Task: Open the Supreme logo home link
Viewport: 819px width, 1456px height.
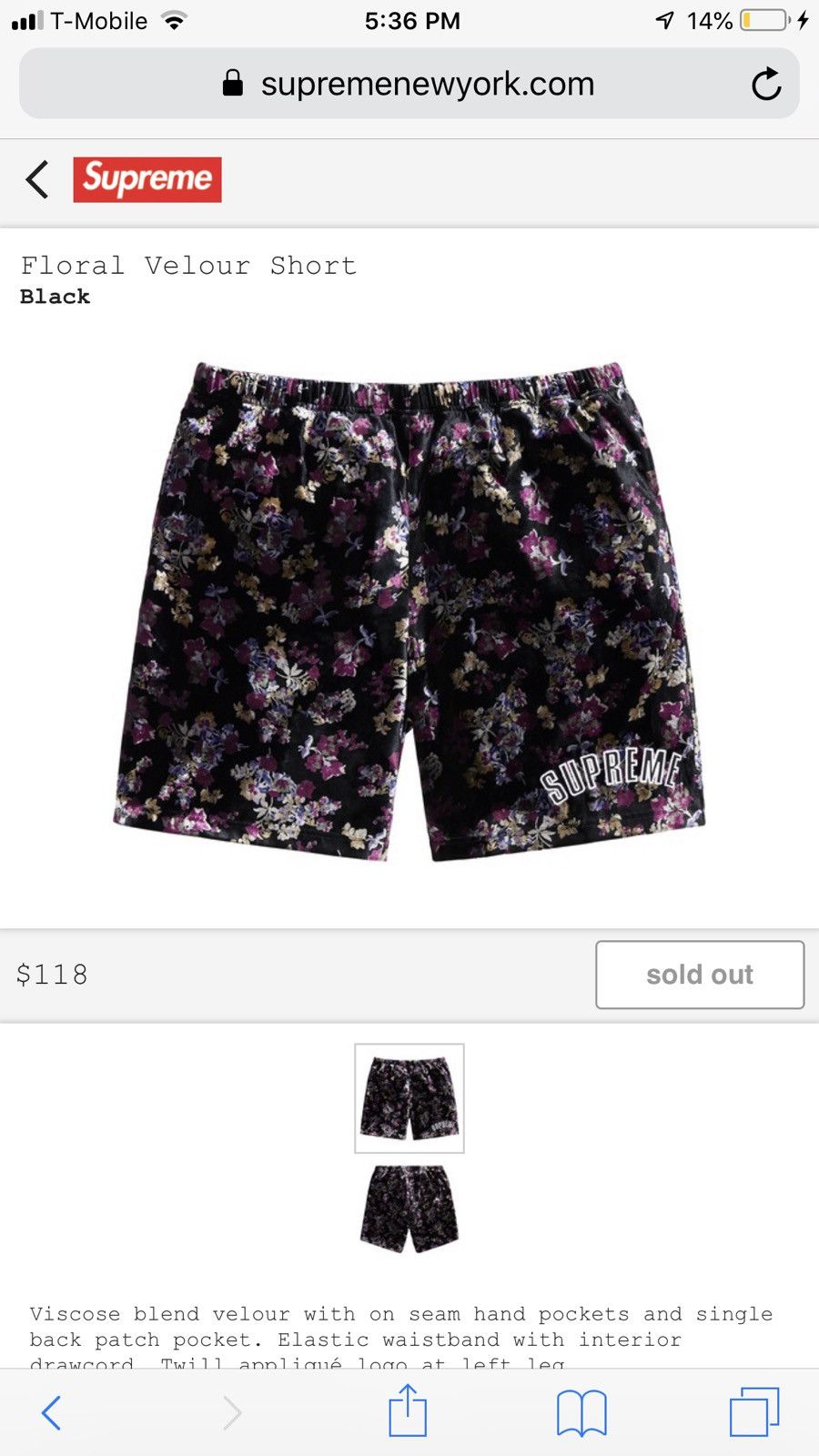Action: (147, 179)
